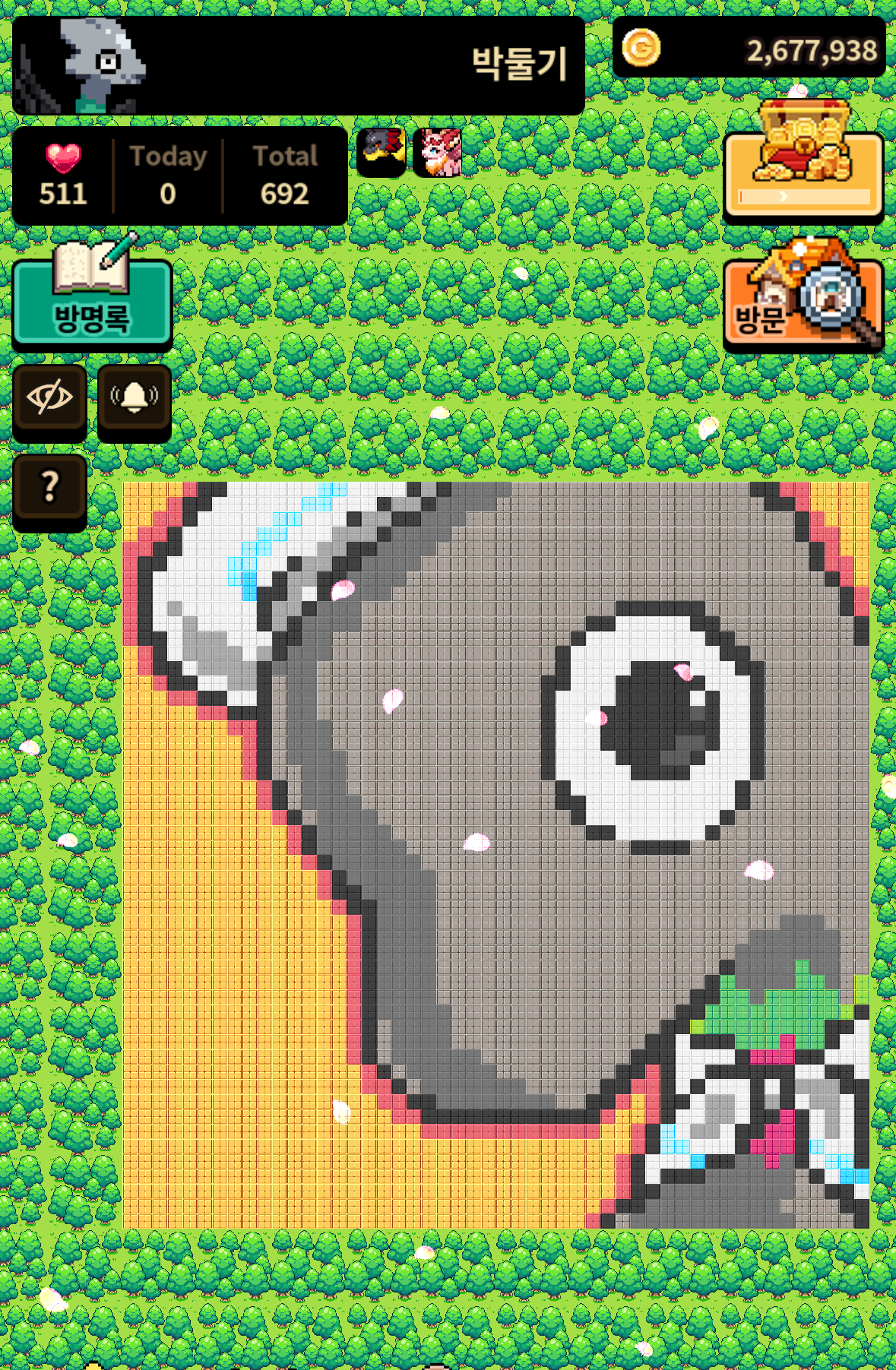
Task: Open the gold coin balance
Action: click(x=749, y=49)
